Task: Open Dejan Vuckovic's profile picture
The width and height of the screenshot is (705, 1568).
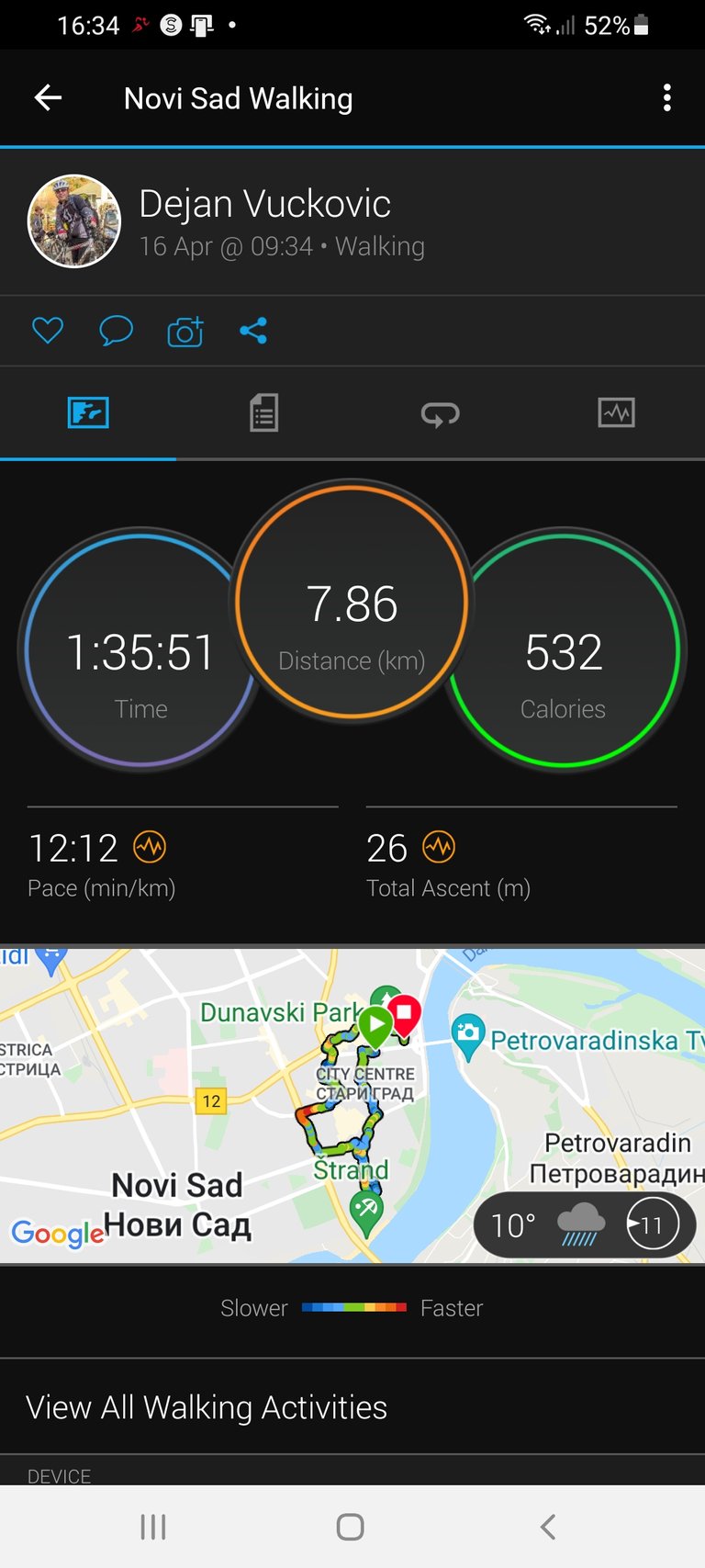Action: pyautogui.click(x=74, y=221)
